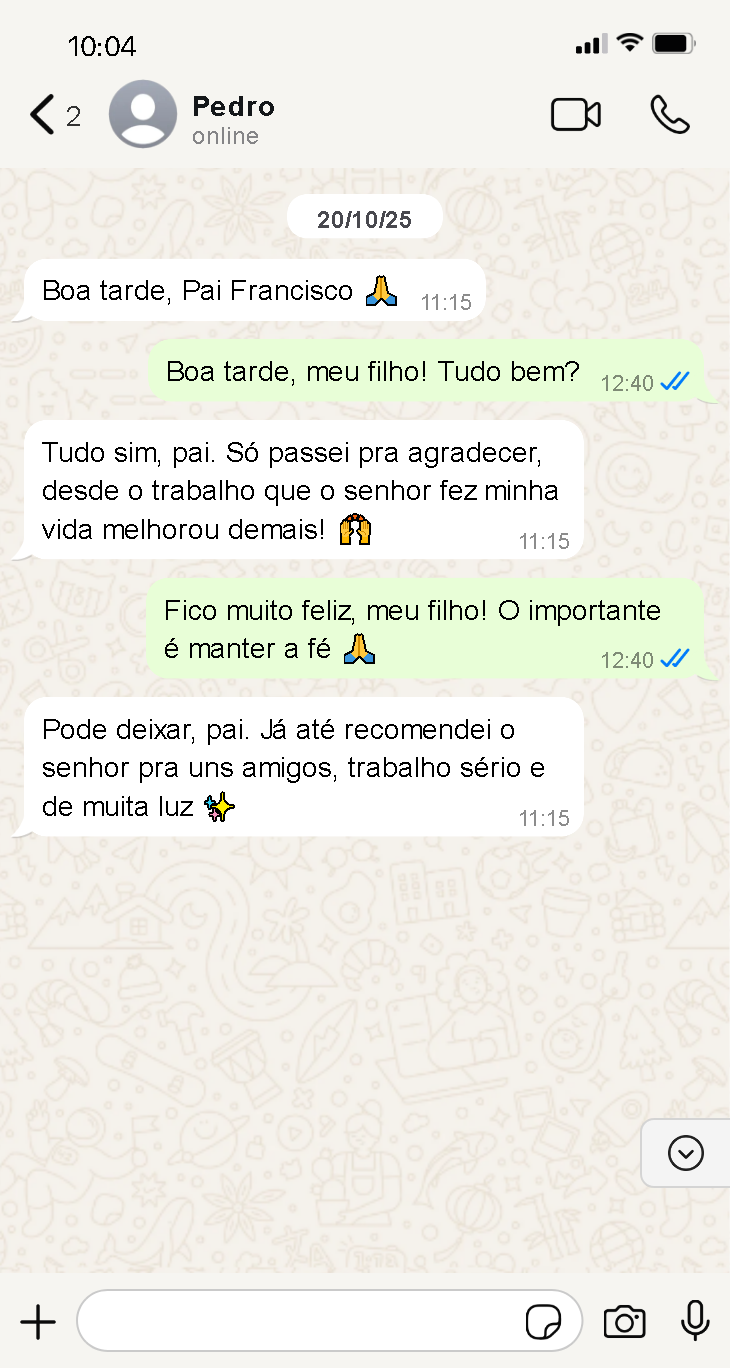Focus the message text field

(300, 1322)
